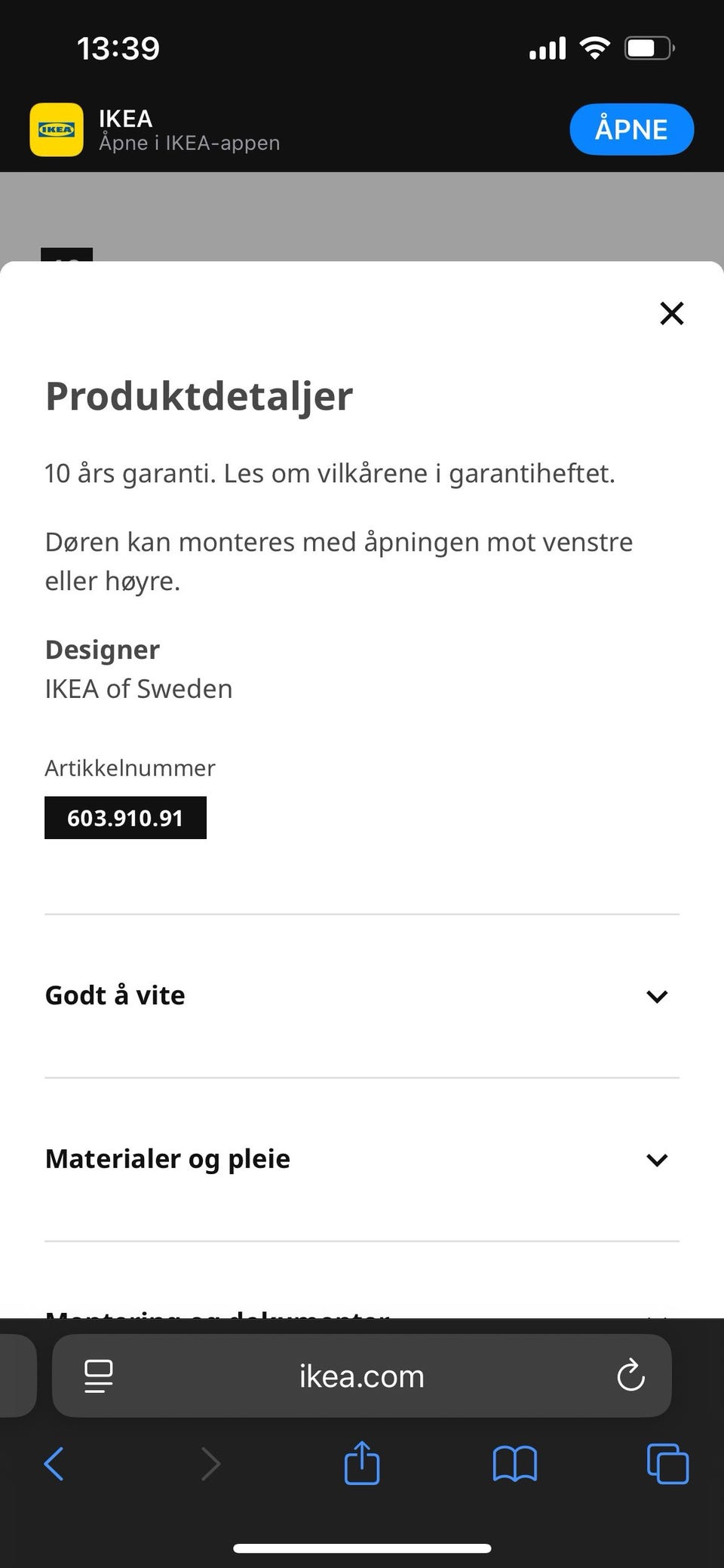The height and width of the screenshot is (1568, 724).
Task: Tap the article number 603.910.91 badge
Action: 125,817
